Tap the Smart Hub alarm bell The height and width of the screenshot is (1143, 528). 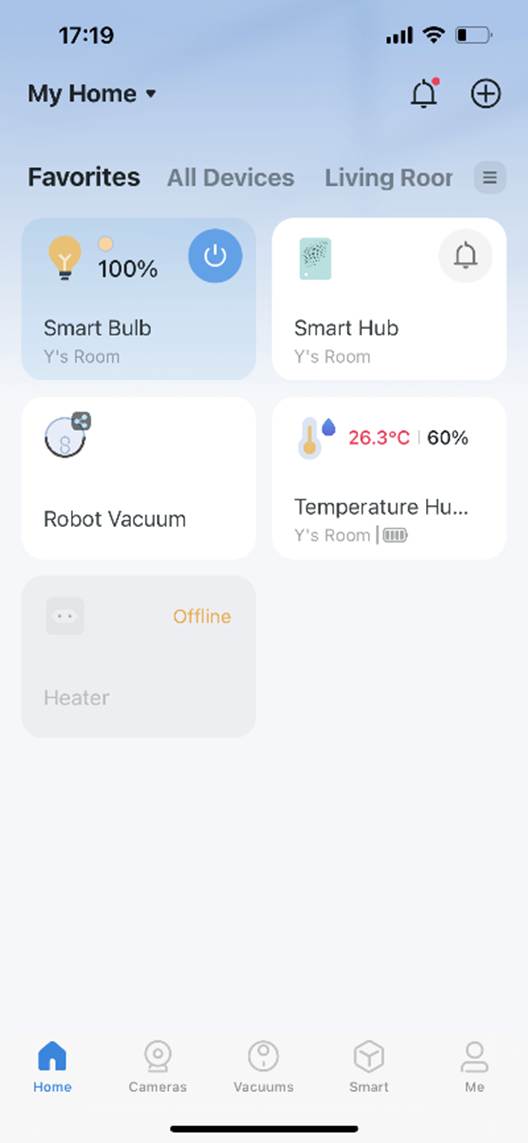coord(465,256)
